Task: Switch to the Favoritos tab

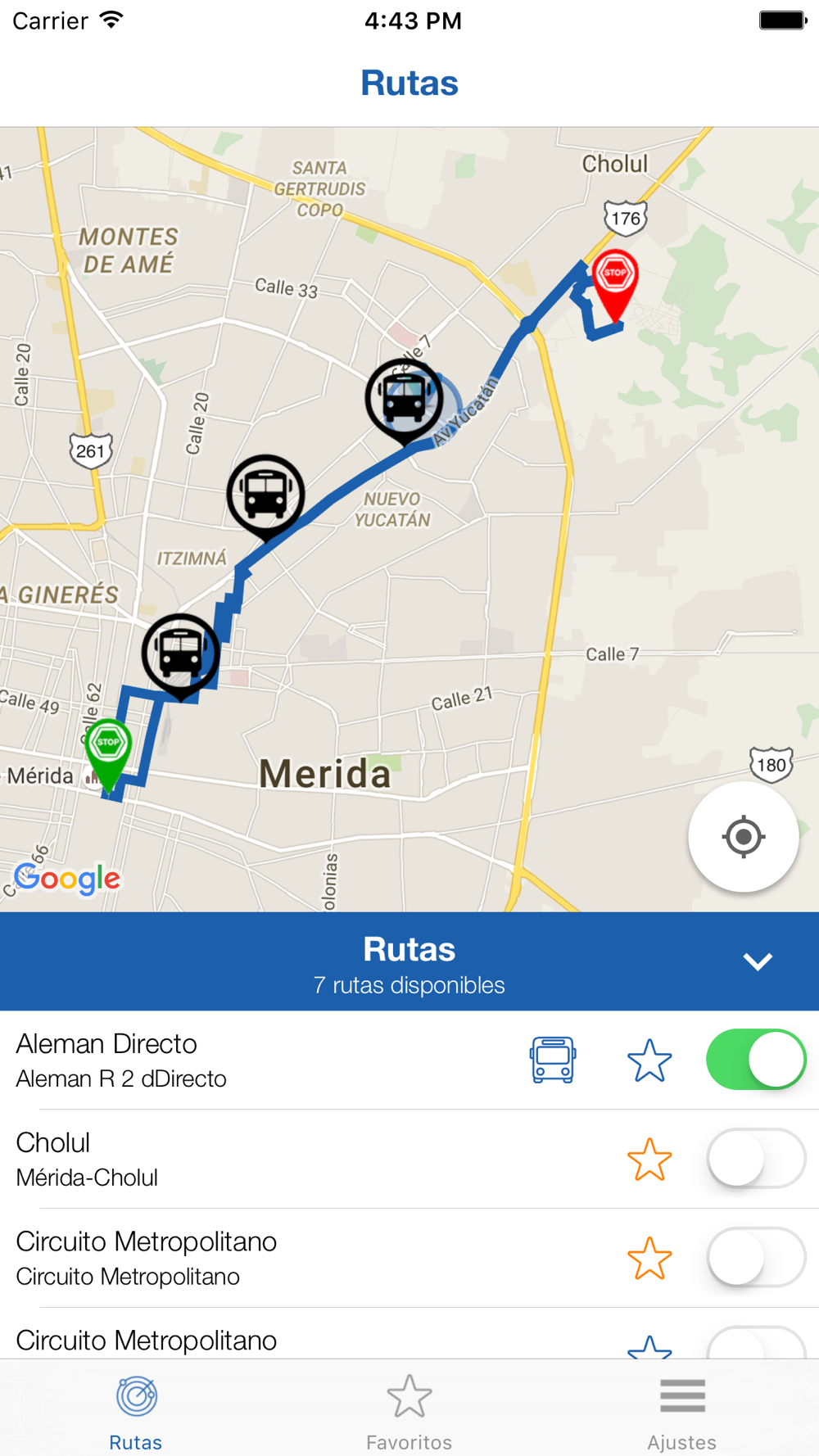Action: pos(409,1410)
